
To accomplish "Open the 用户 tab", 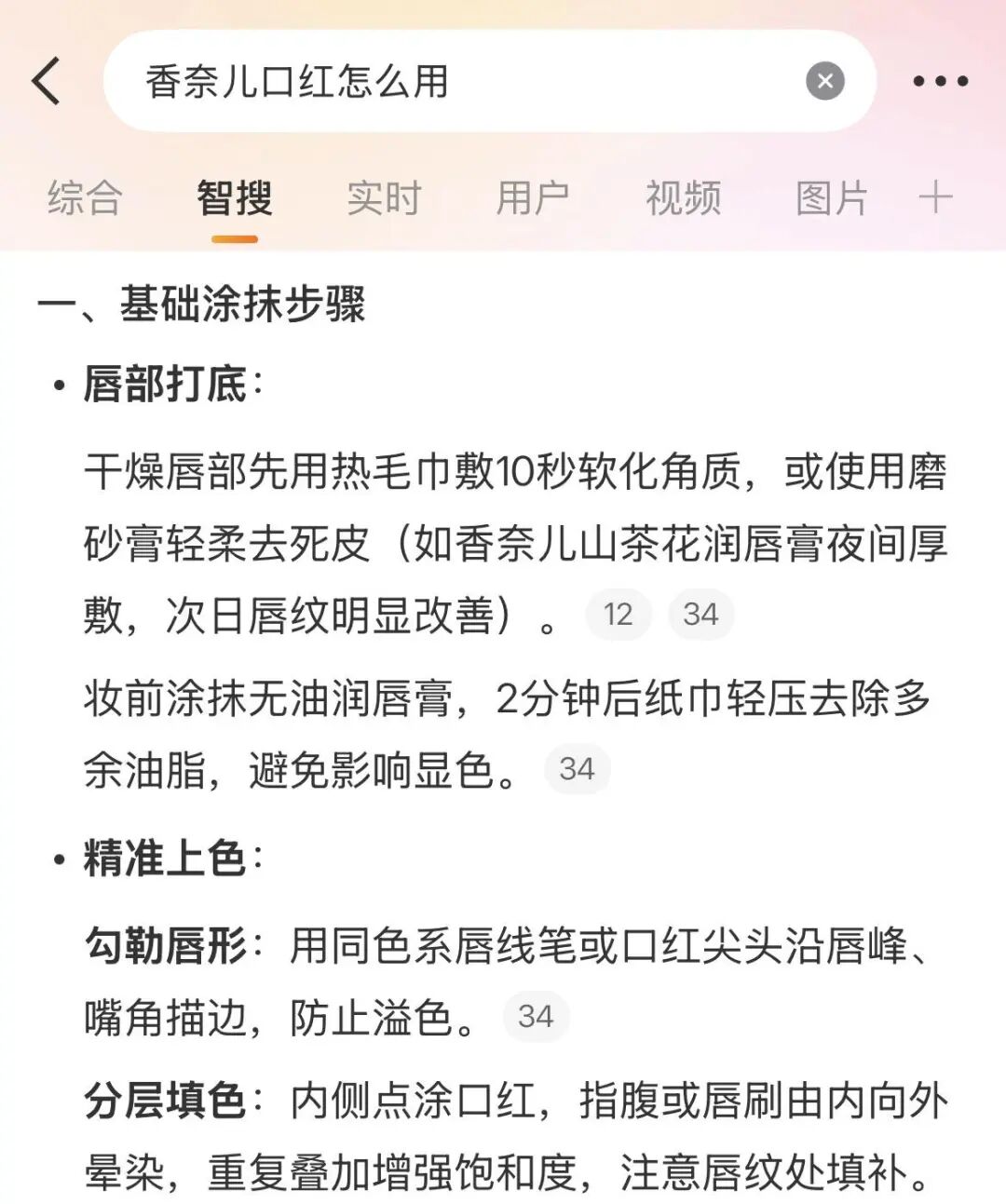I will click(x=533, y=198).
